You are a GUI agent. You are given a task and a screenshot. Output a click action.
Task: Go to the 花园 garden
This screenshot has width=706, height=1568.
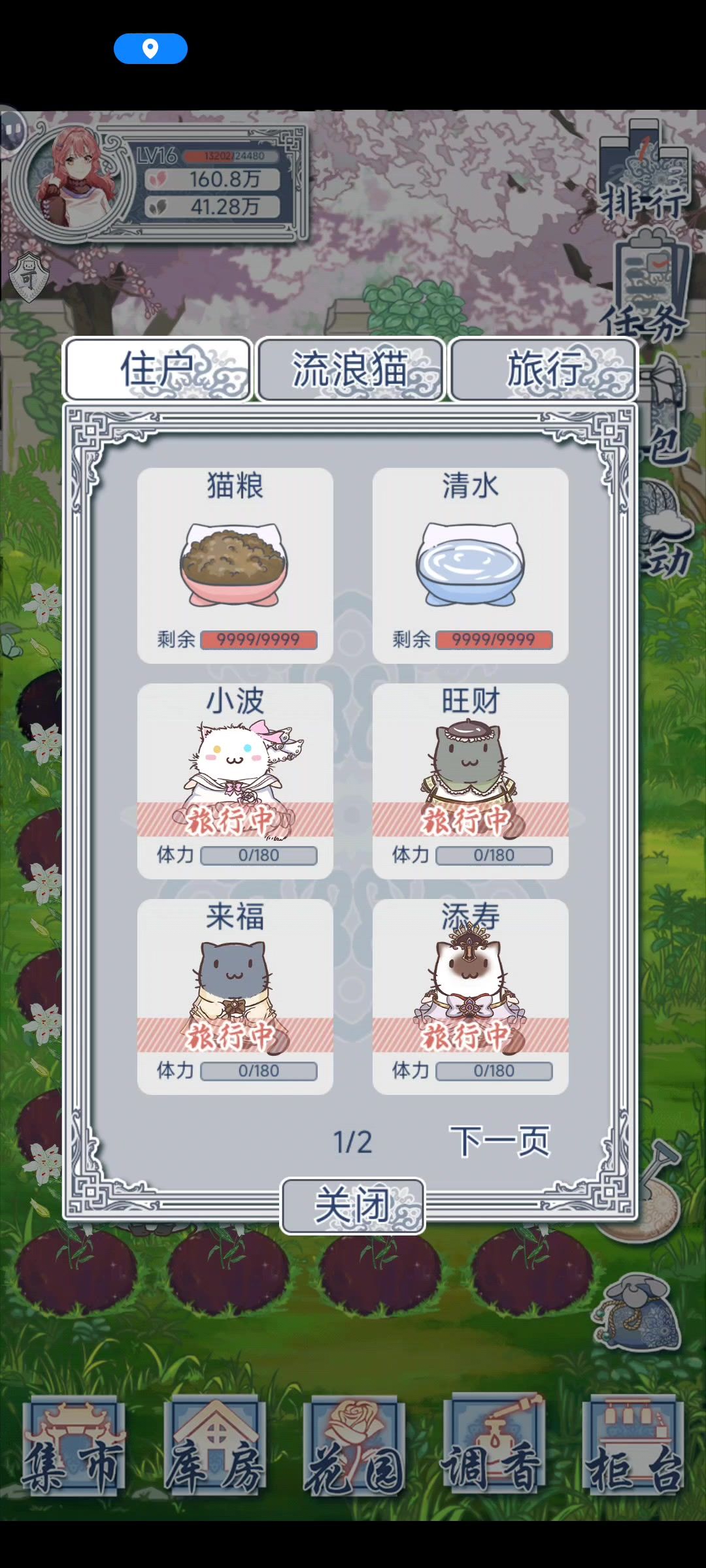point(354,1447)
